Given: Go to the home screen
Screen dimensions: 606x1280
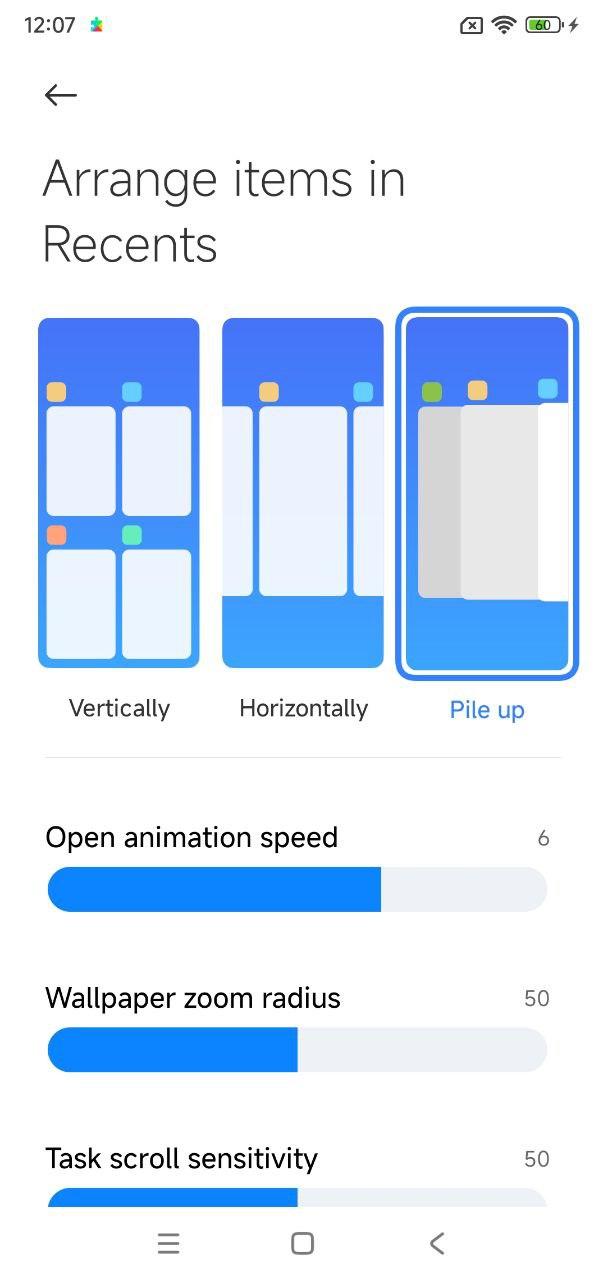Looking at the screenshot, I should point(302,1243).
